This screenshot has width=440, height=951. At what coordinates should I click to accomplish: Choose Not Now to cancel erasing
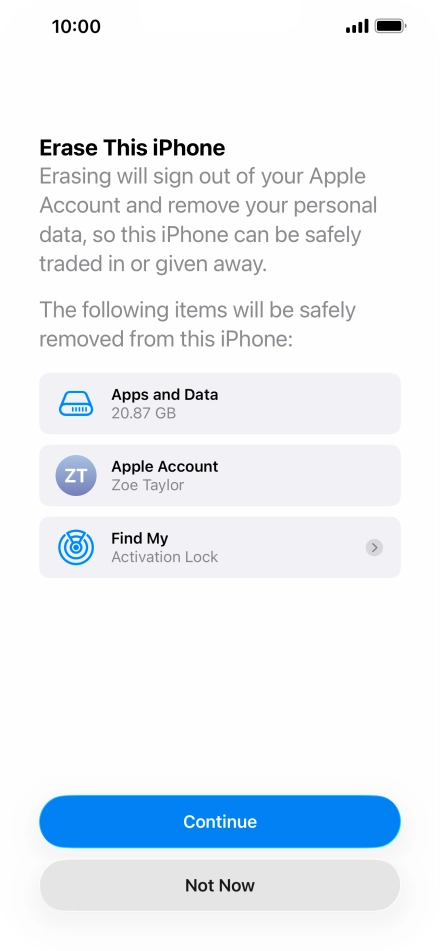220,885
